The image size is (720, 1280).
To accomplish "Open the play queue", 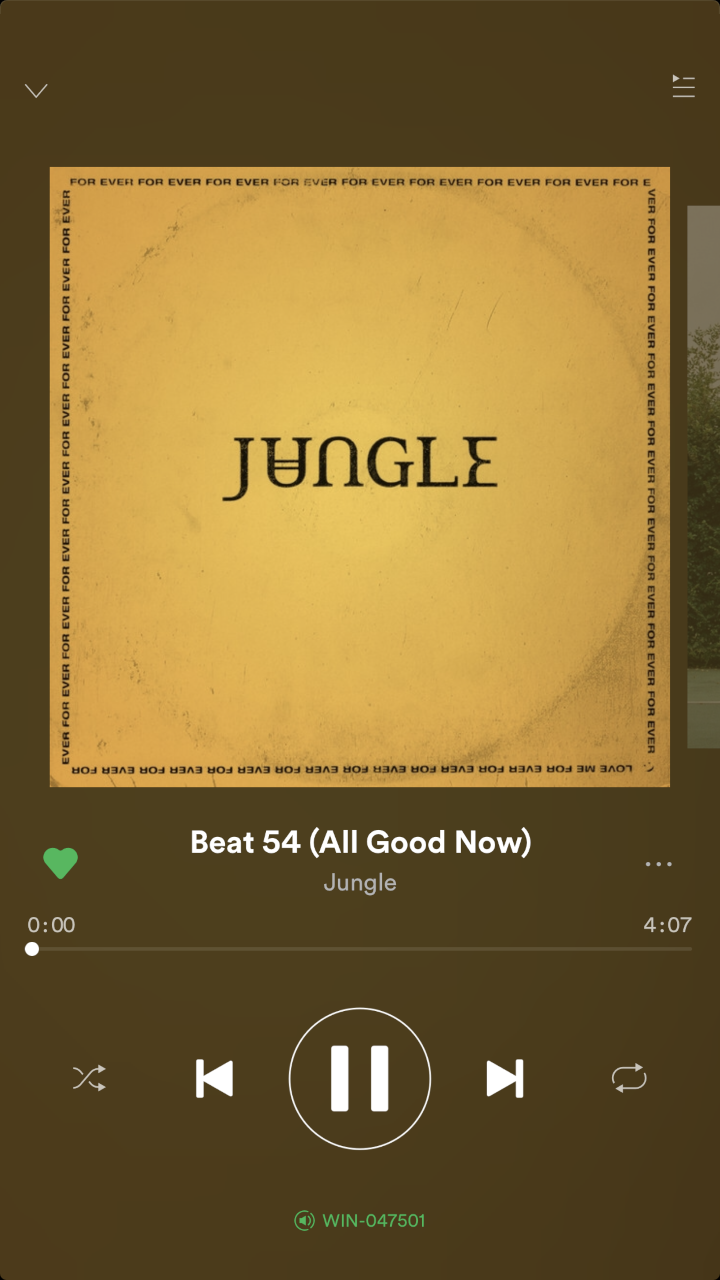I will tap(683, 87).
